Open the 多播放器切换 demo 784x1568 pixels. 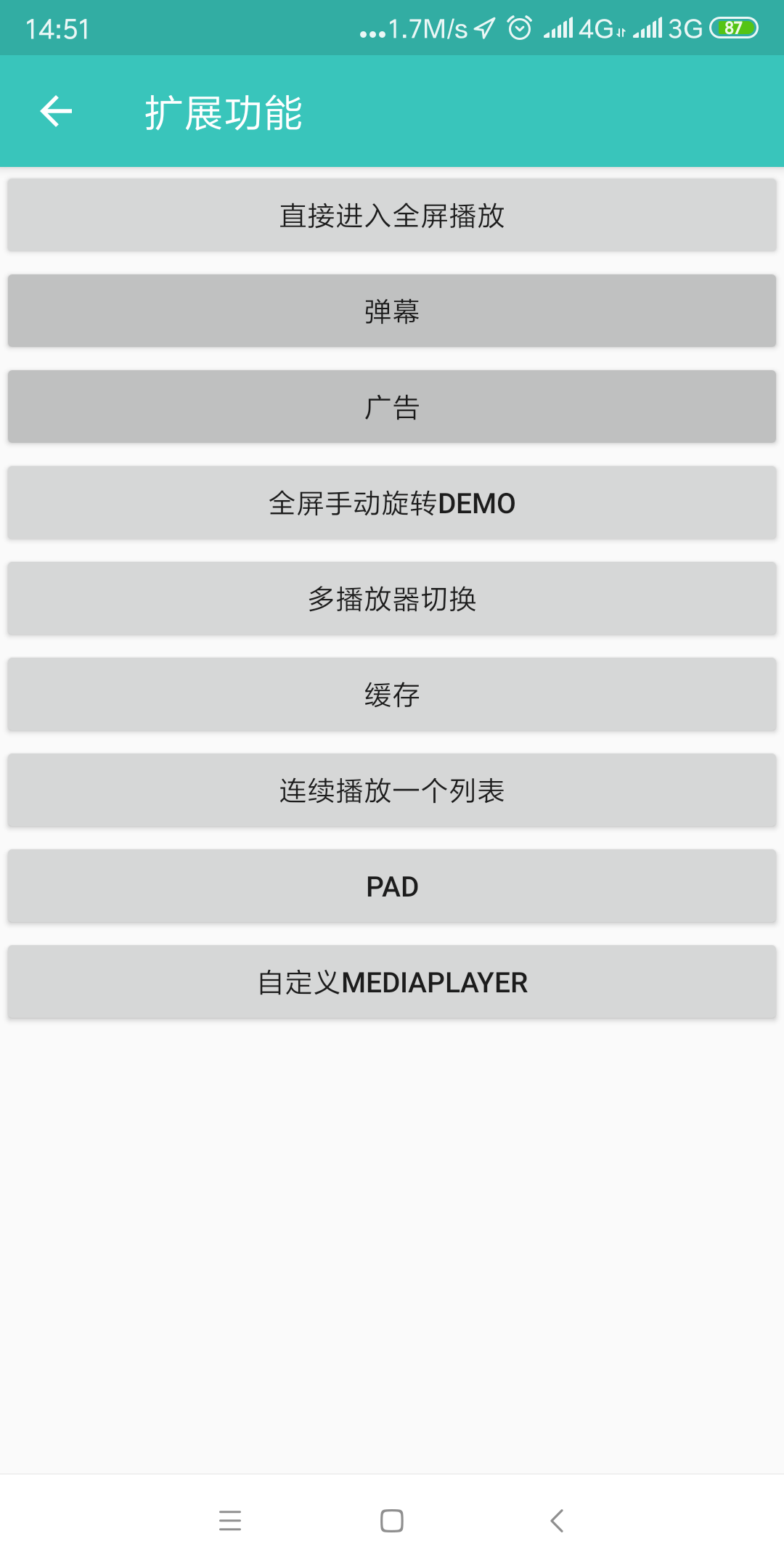[392, 598]
